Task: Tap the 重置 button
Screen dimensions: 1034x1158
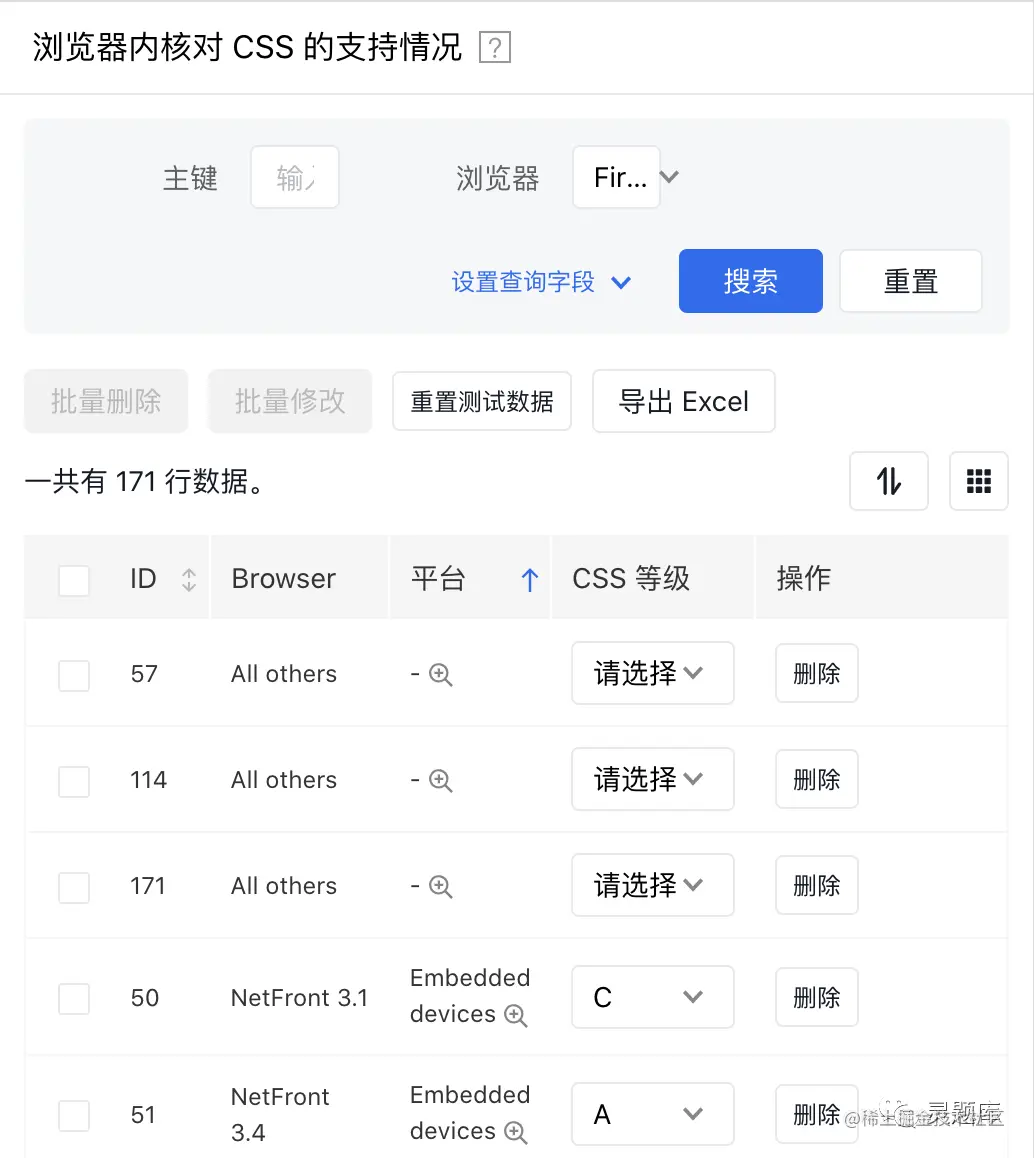Action: click(x=910, y=281)
